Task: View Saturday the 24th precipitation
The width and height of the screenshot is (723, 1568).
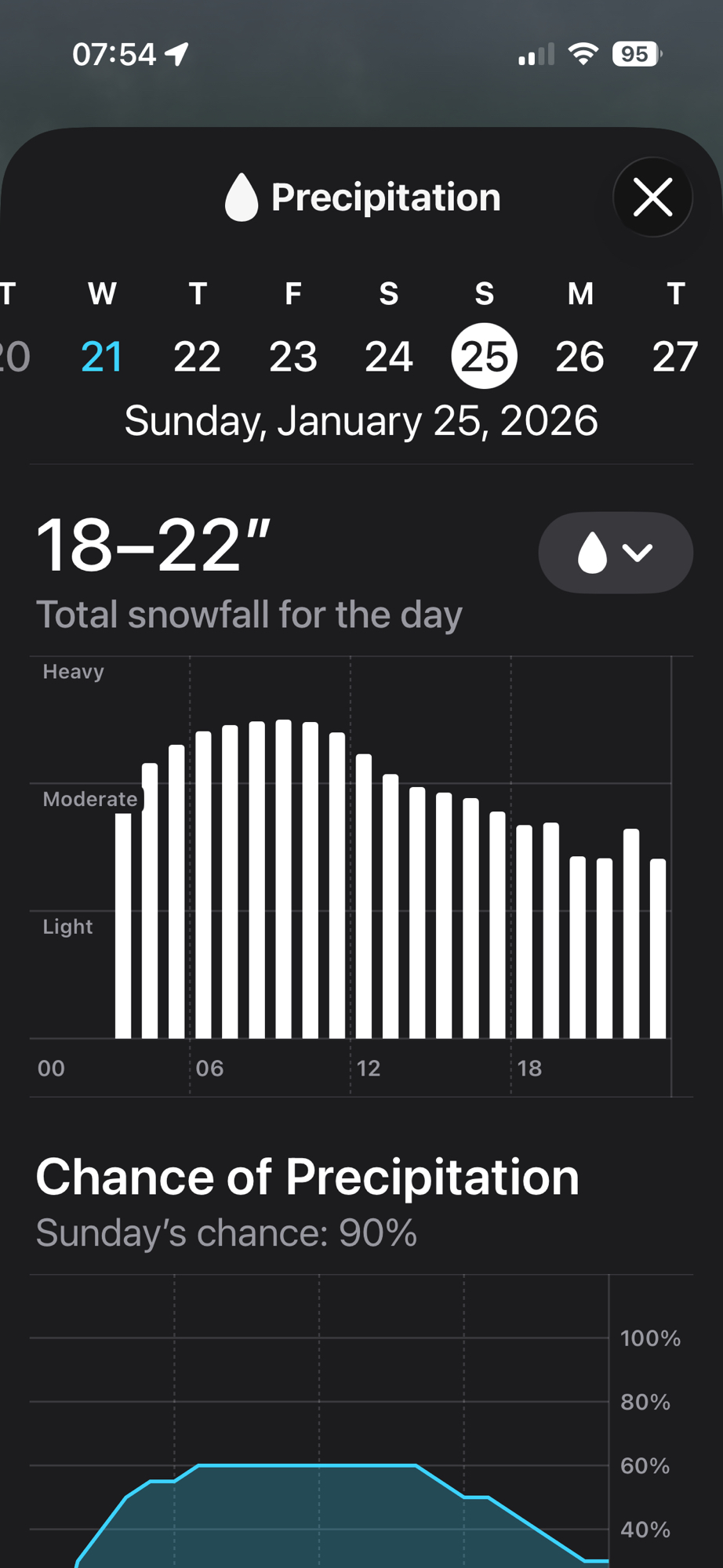Action: point(389,356)
